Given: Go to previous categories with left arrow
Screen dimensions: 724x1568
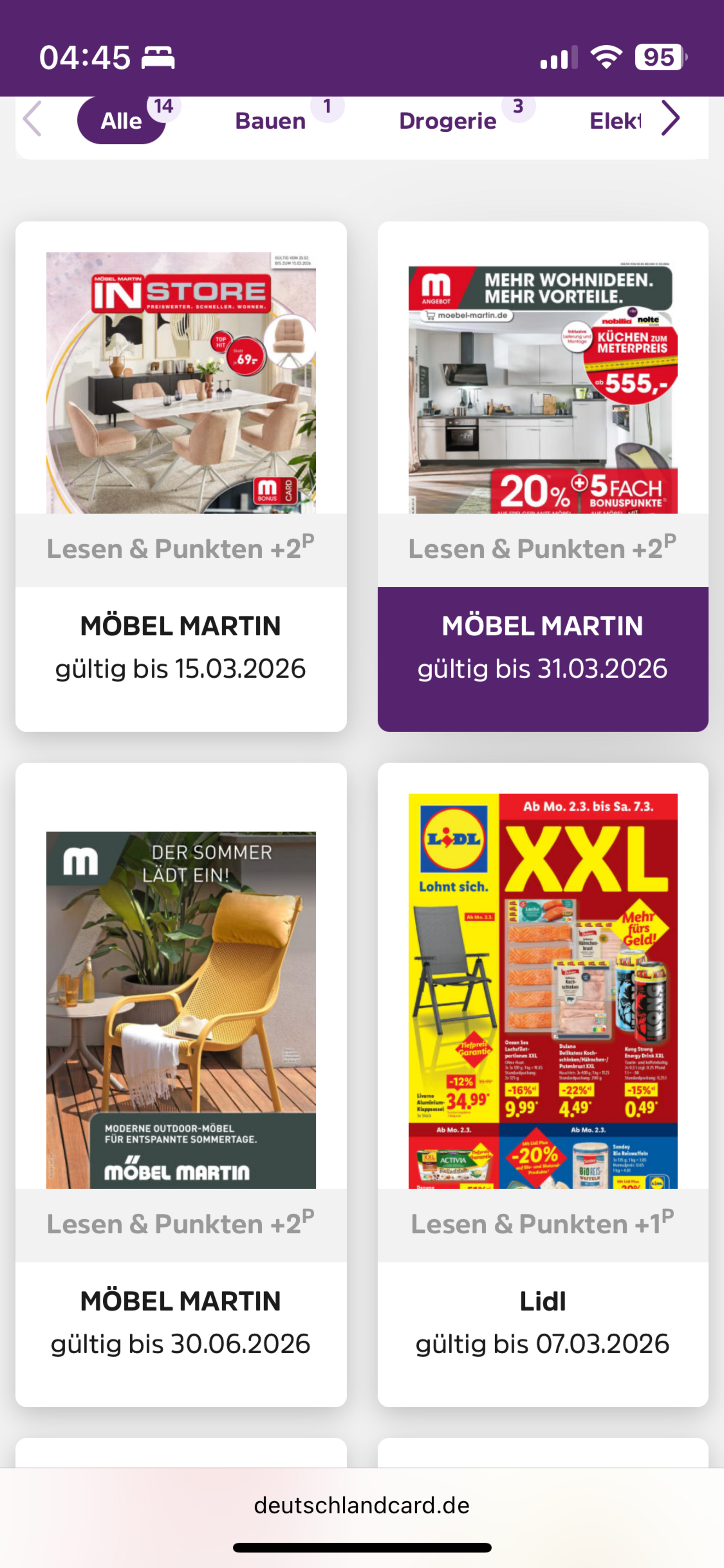Looking at the screenshot, I should pyautogui.click(x=32, y=118).
